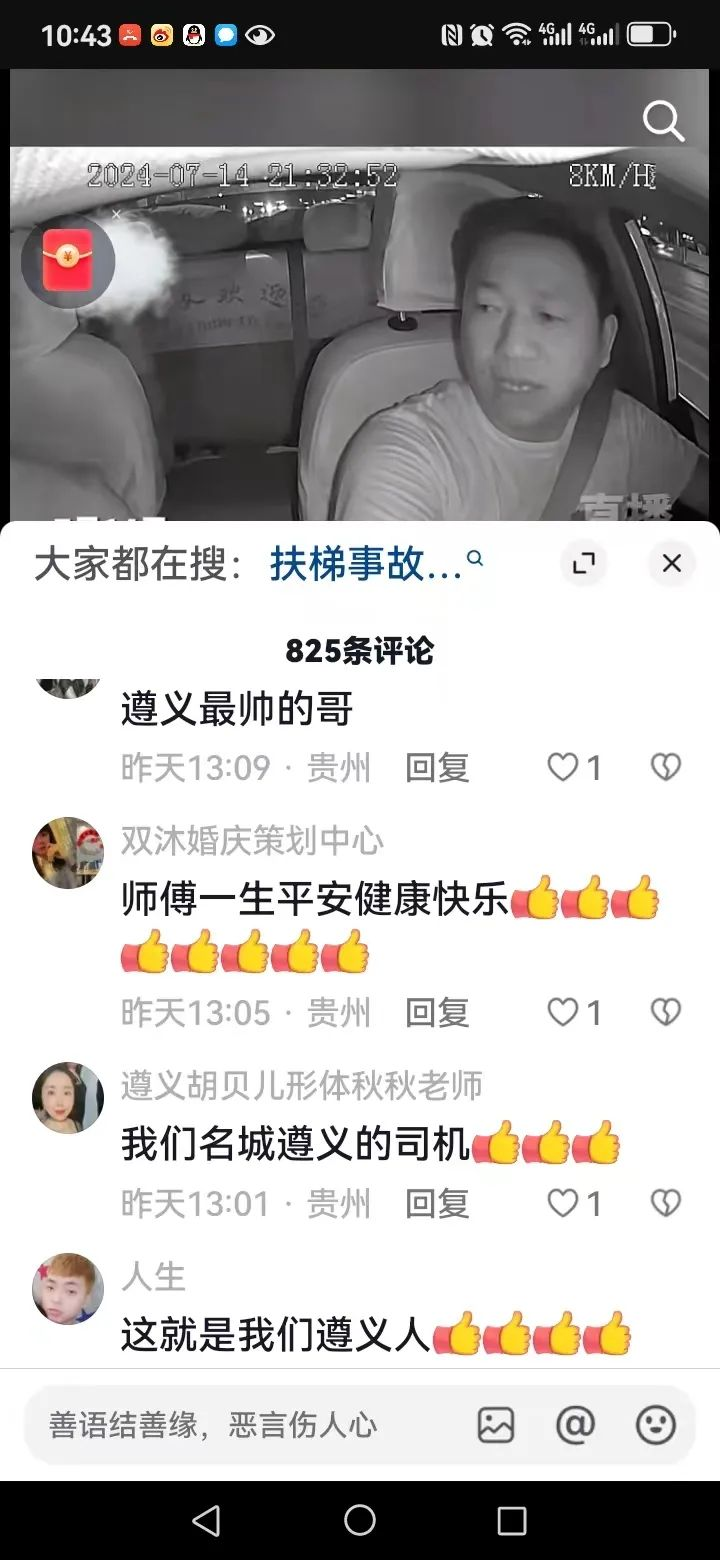Reply to 双沐婚庆策划中心's comment
The image size is (720, 1560).
[x=437, y=1013]
